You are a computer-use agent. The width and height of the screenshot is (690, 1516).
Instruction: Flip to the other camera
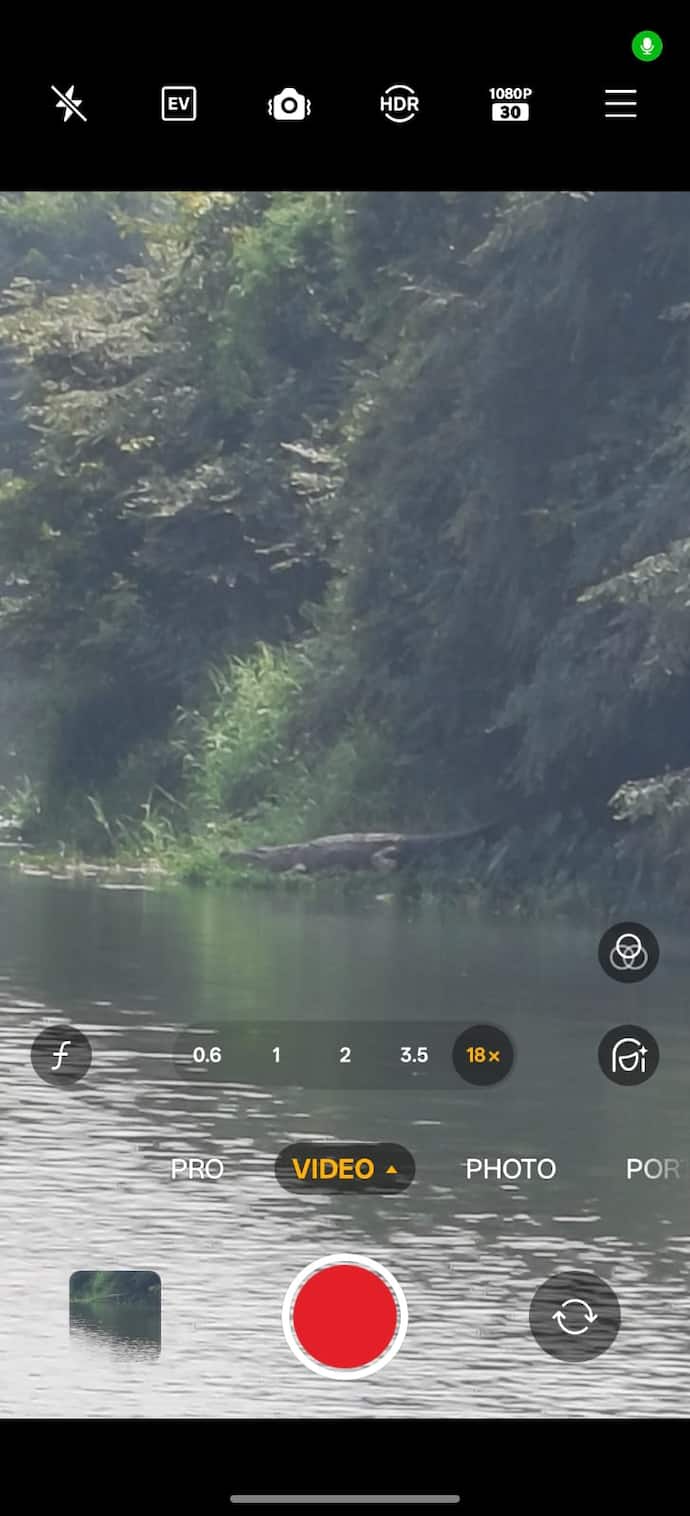pyautogui.click(x=574, y=1316)
